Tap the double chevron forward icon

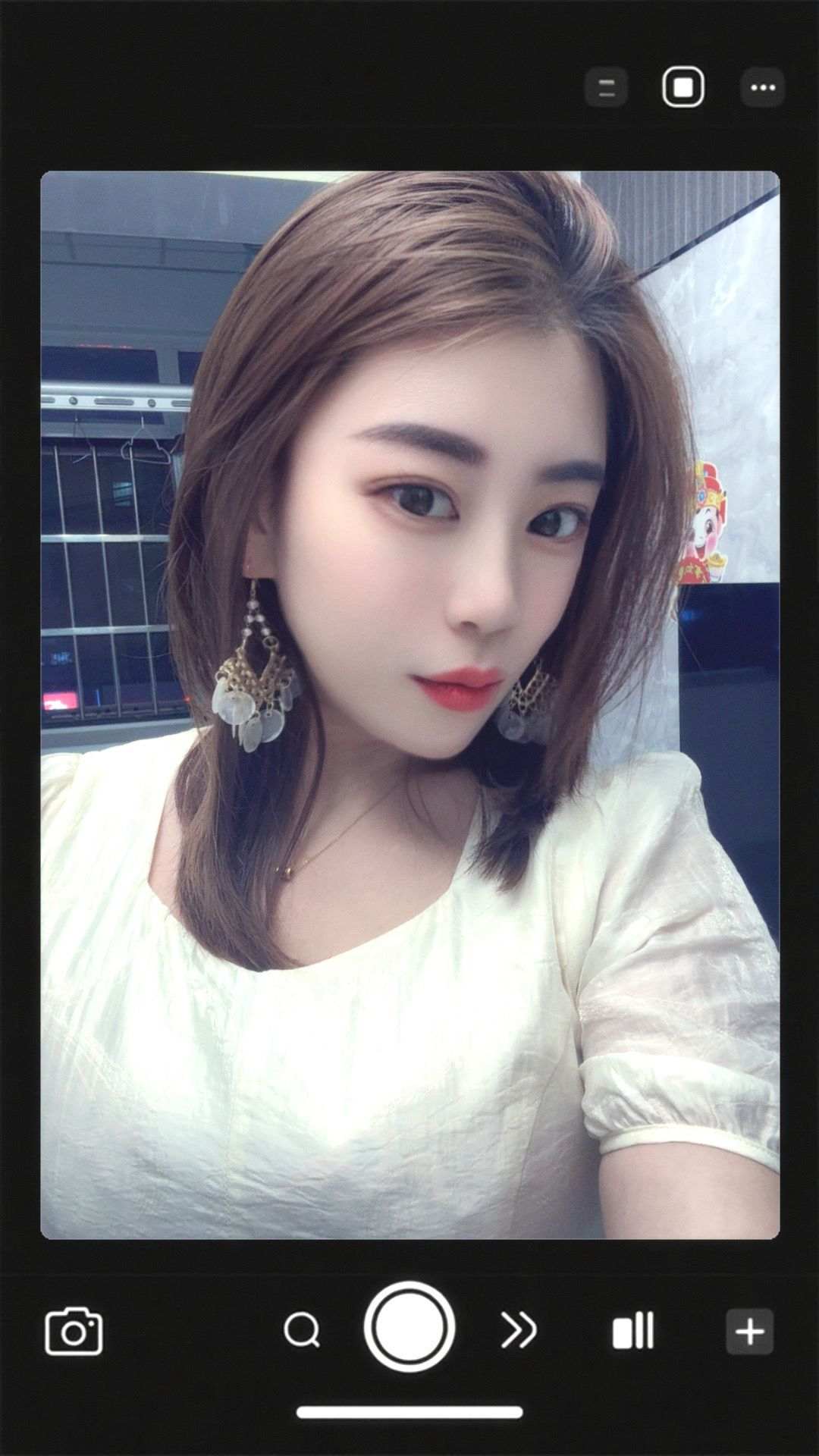pyautogui.click(x=519, y=1330)
